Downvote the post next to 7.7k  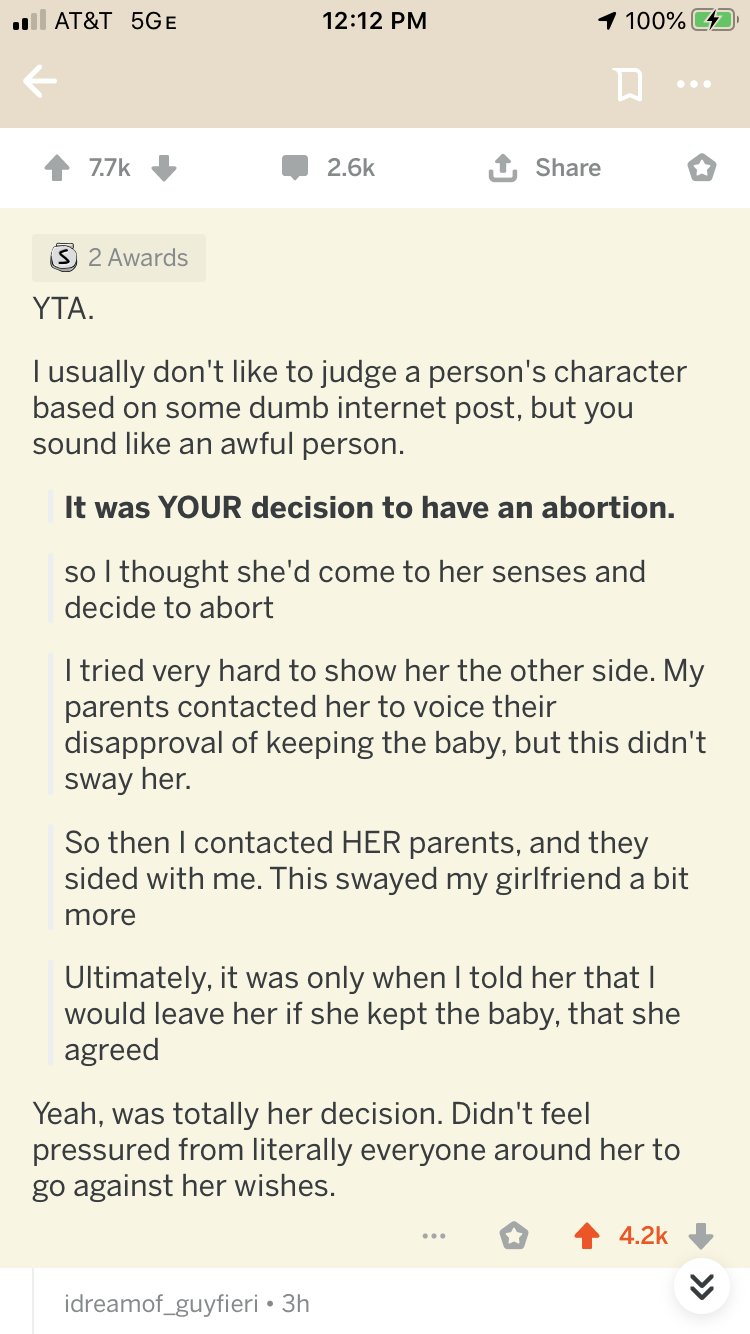(x=164, y=168)
